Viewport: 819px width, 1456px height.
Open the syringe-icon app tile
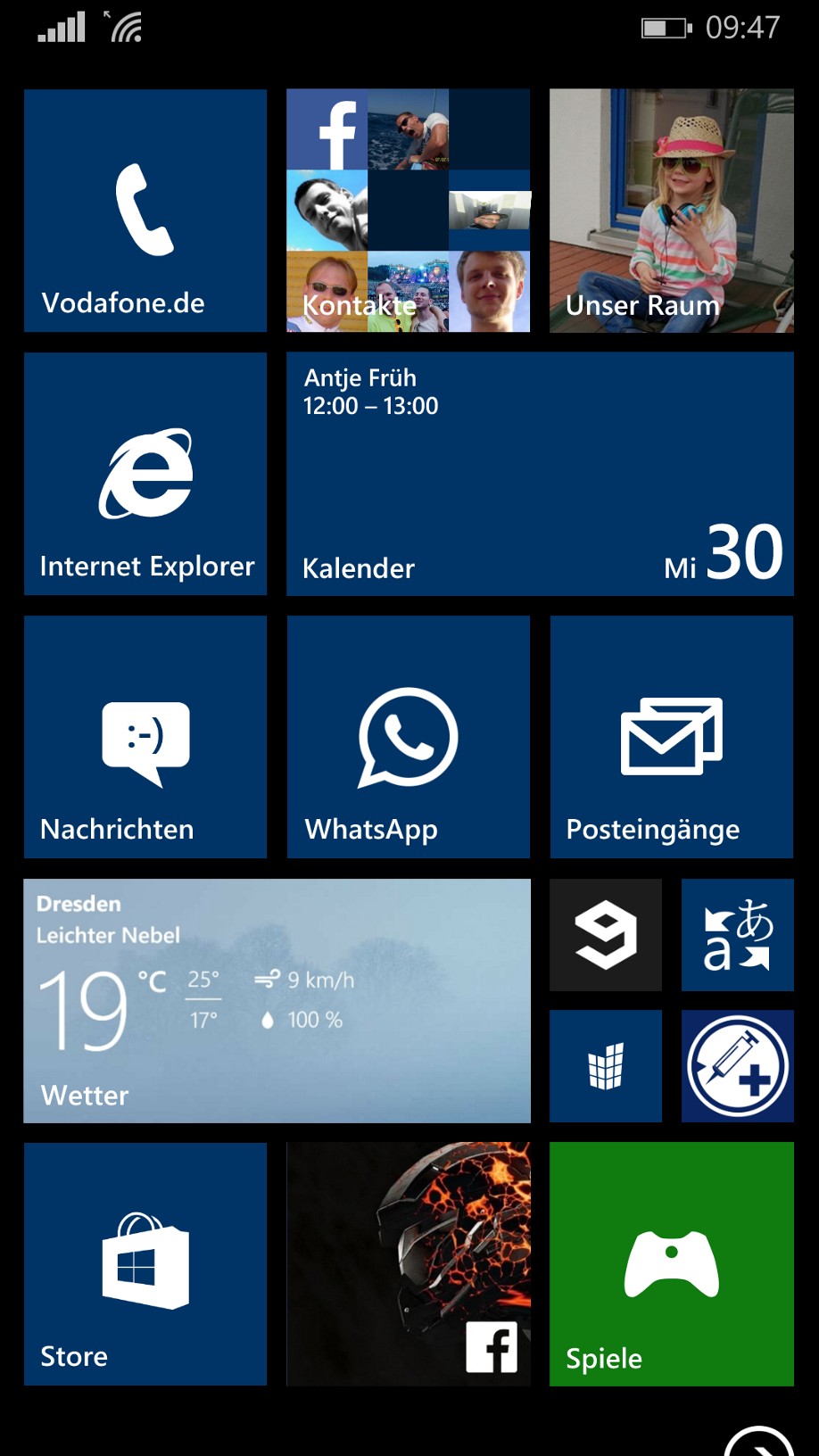tap(737, 1066)
